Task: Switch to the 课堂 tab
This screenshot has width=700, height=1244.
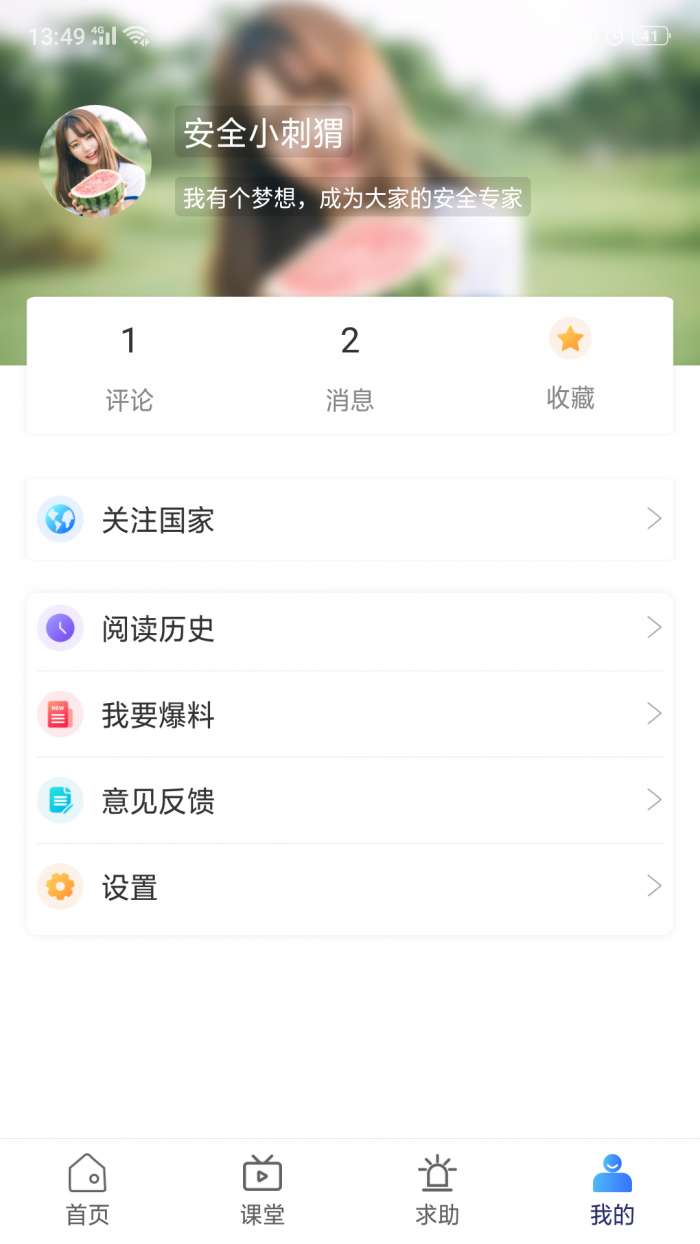Action: (x=263, y=1190)
